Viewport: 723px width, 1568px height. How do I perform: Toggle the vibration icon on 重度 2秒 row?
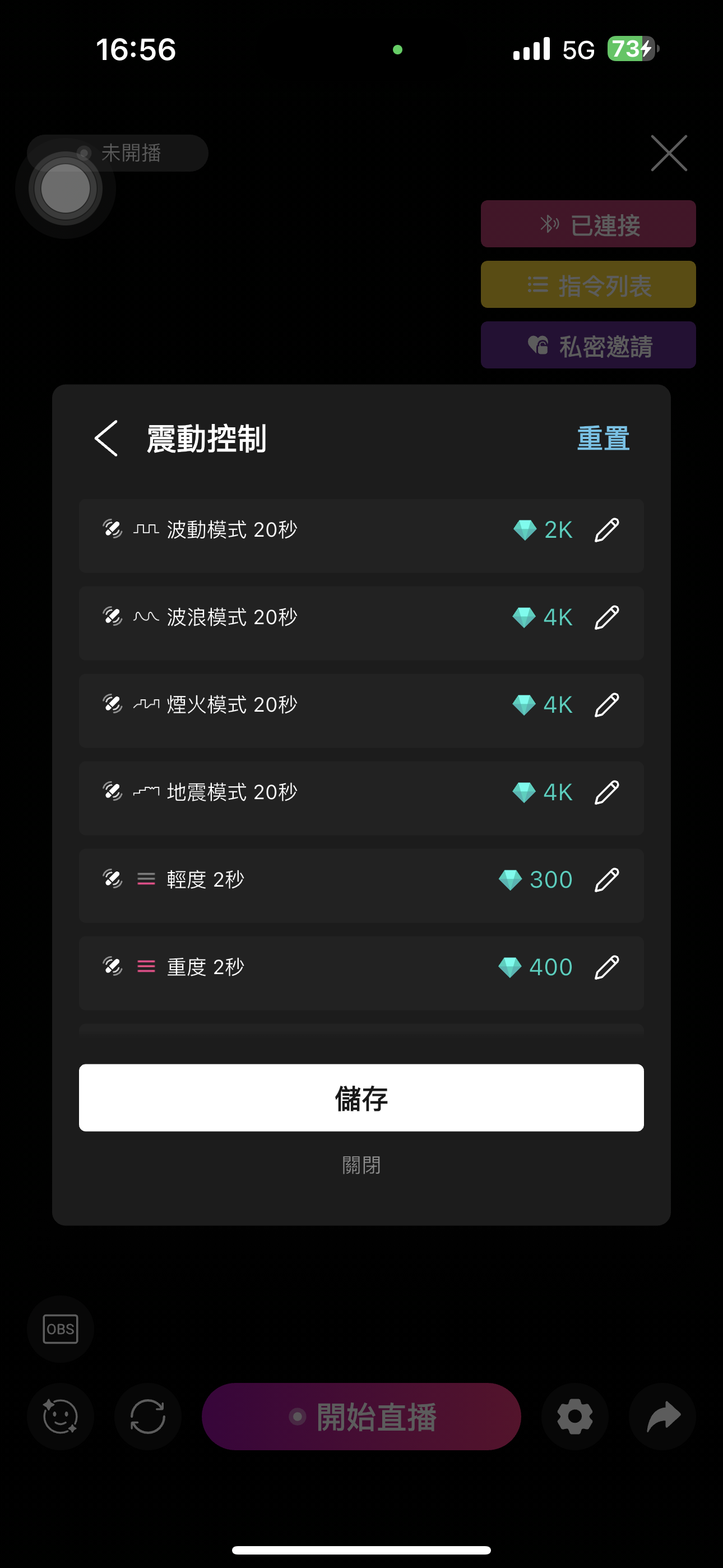click(112, 967)
